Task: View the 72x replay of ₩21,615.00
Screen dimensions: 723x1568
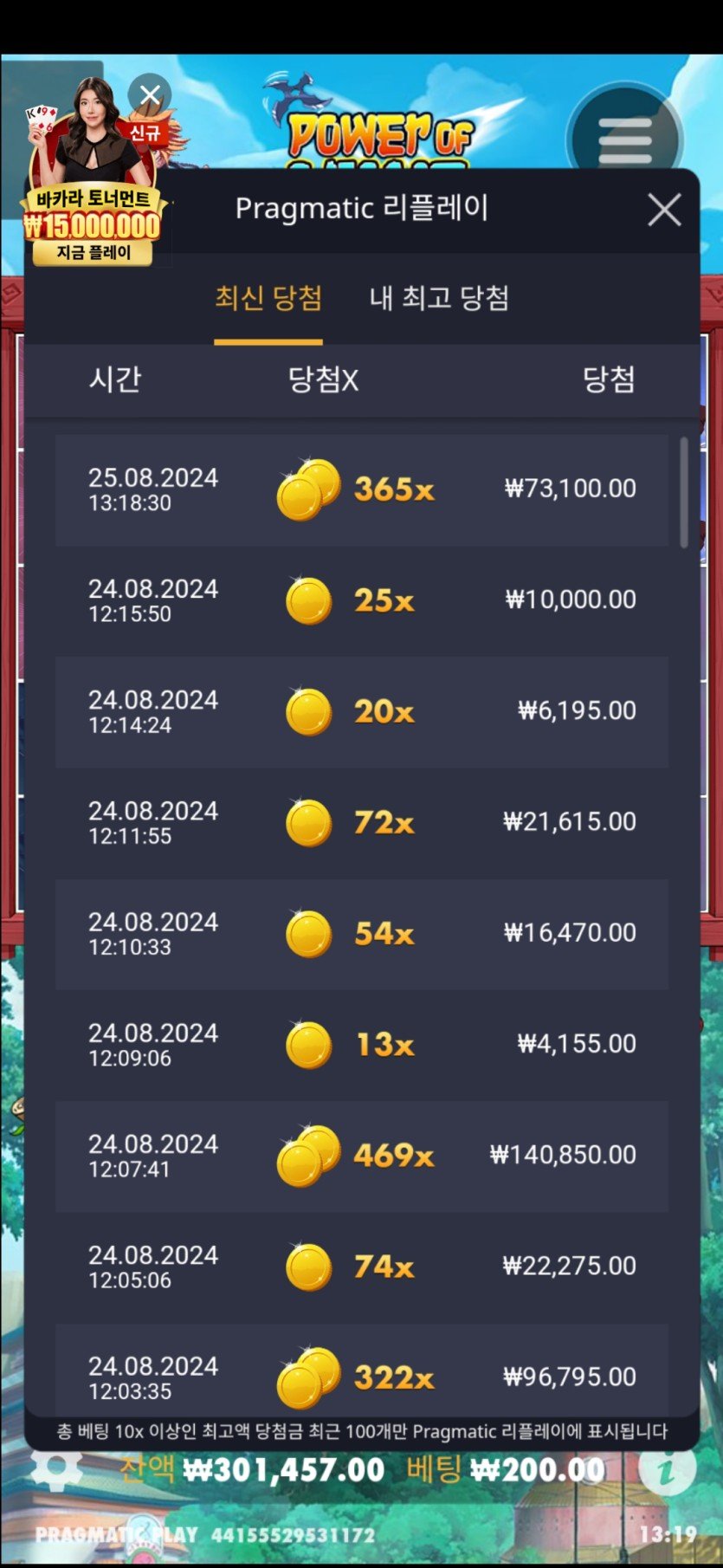Action: pos(361,822)
